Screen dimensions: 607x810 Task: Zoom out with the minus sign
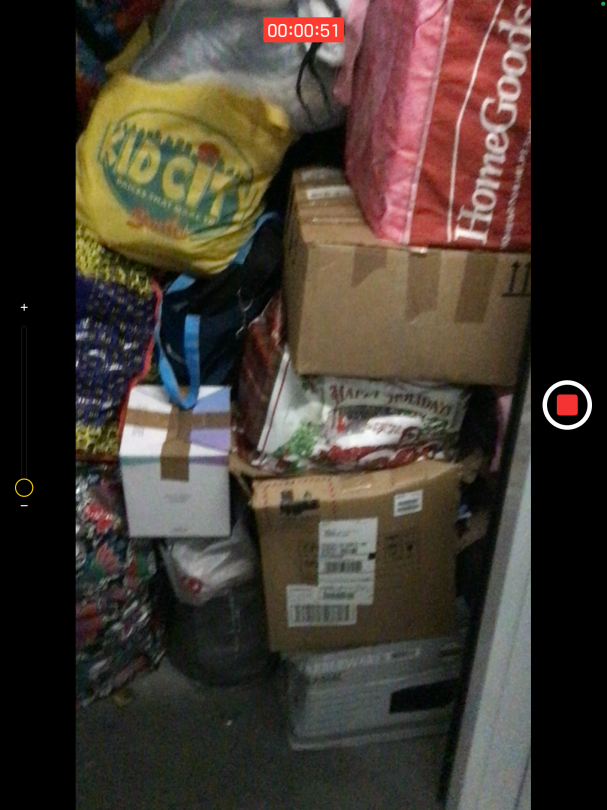[24, 506]
